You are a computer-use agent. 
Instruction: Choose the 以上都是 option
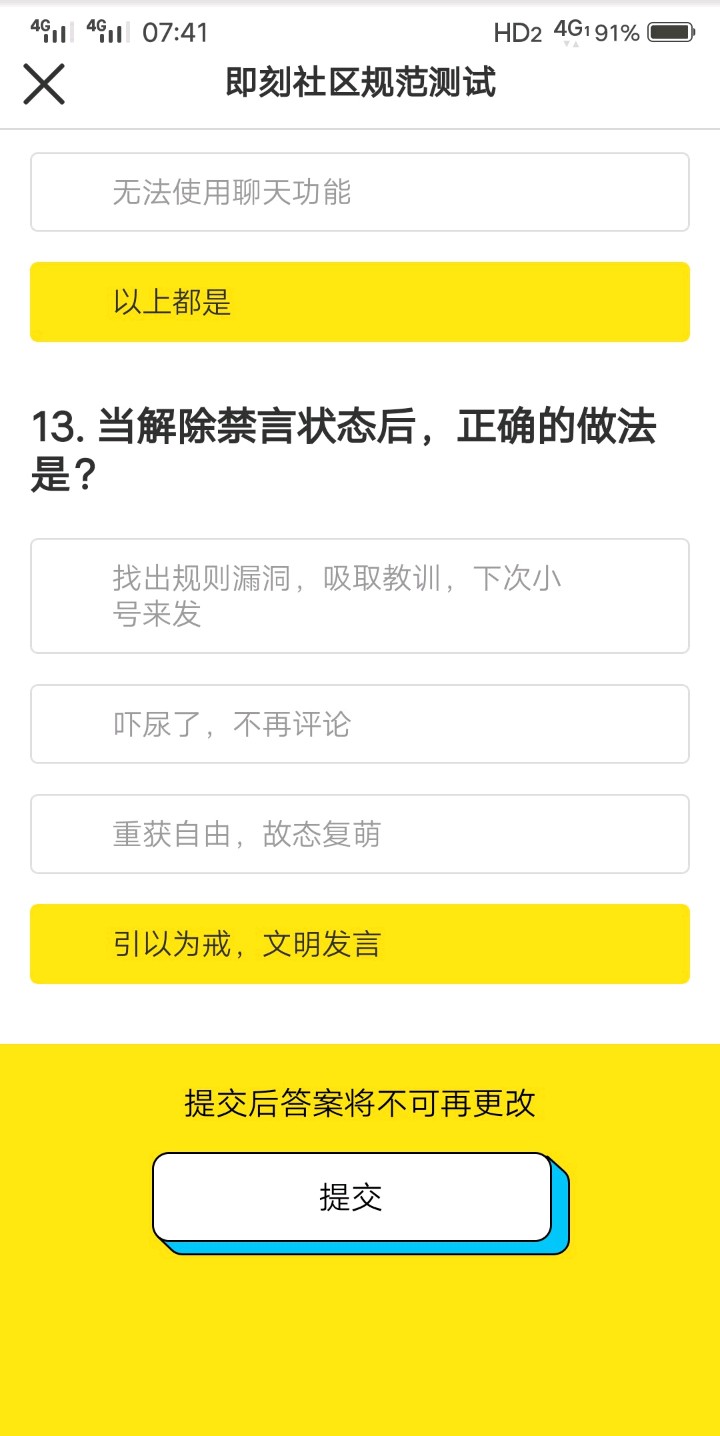[359, 302]
